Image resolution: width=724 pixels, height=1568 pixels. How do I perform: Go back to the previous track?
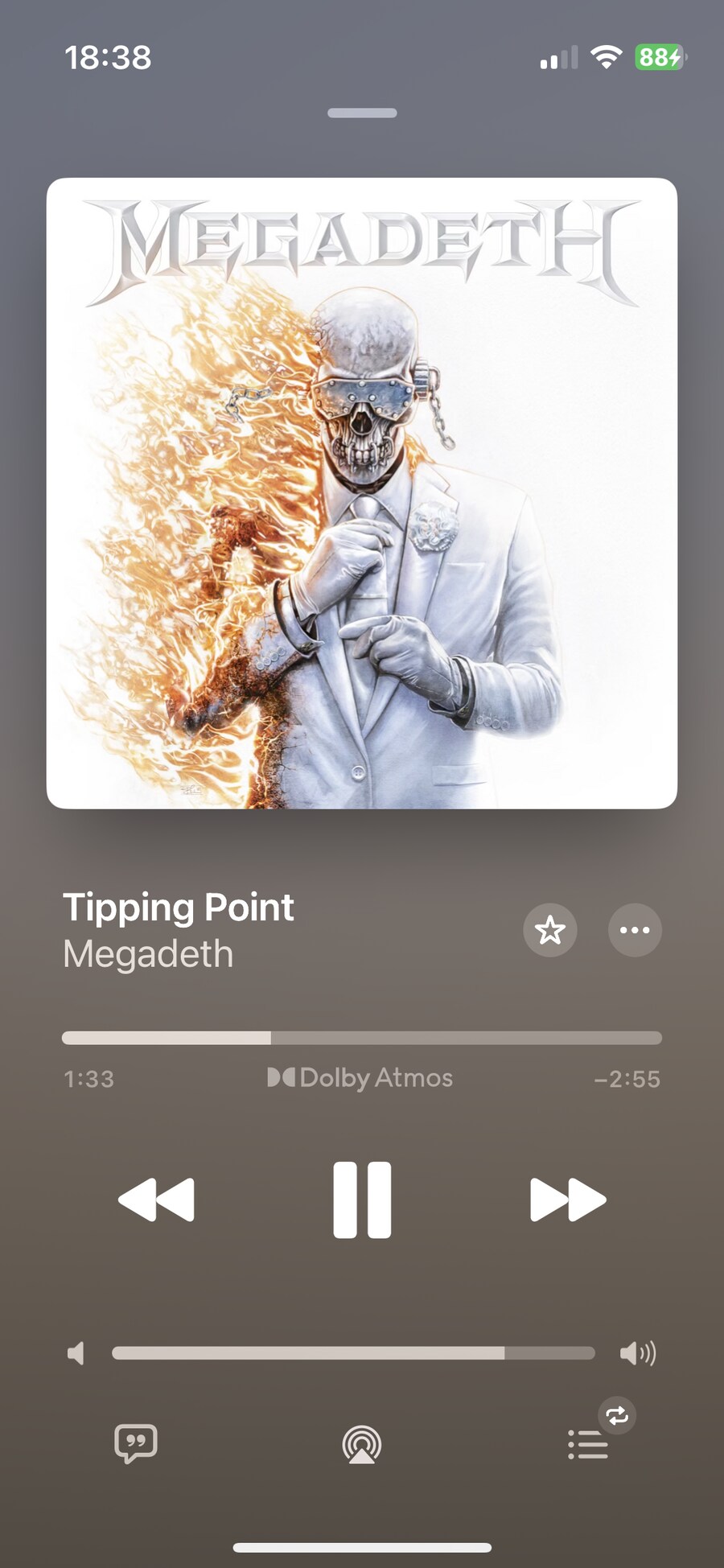pos(157,1200)
